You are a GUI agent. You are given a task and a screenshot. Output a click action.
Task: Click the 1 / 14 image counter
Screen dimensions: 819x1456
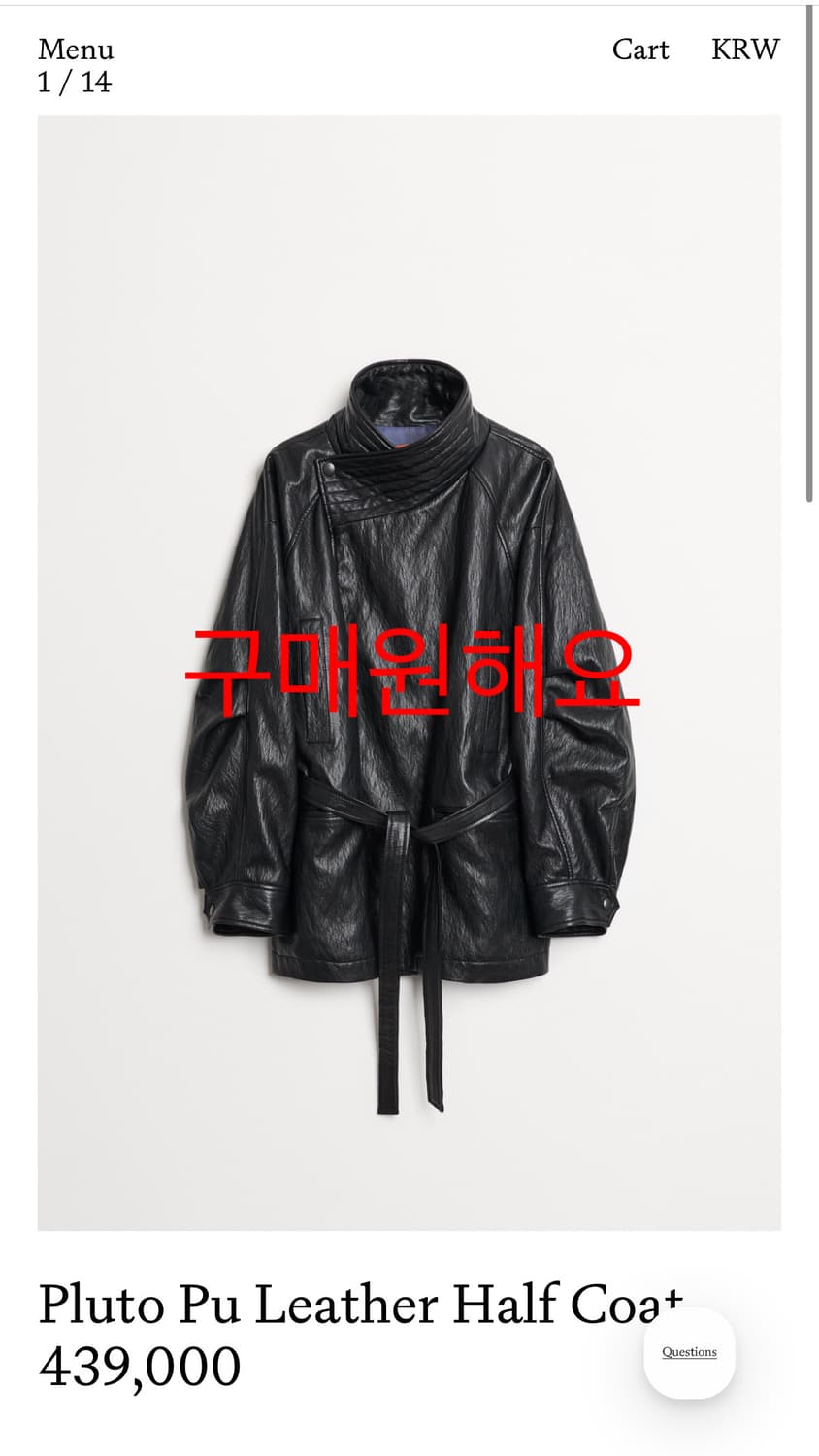pyautogui.click(x=73, y=83)
